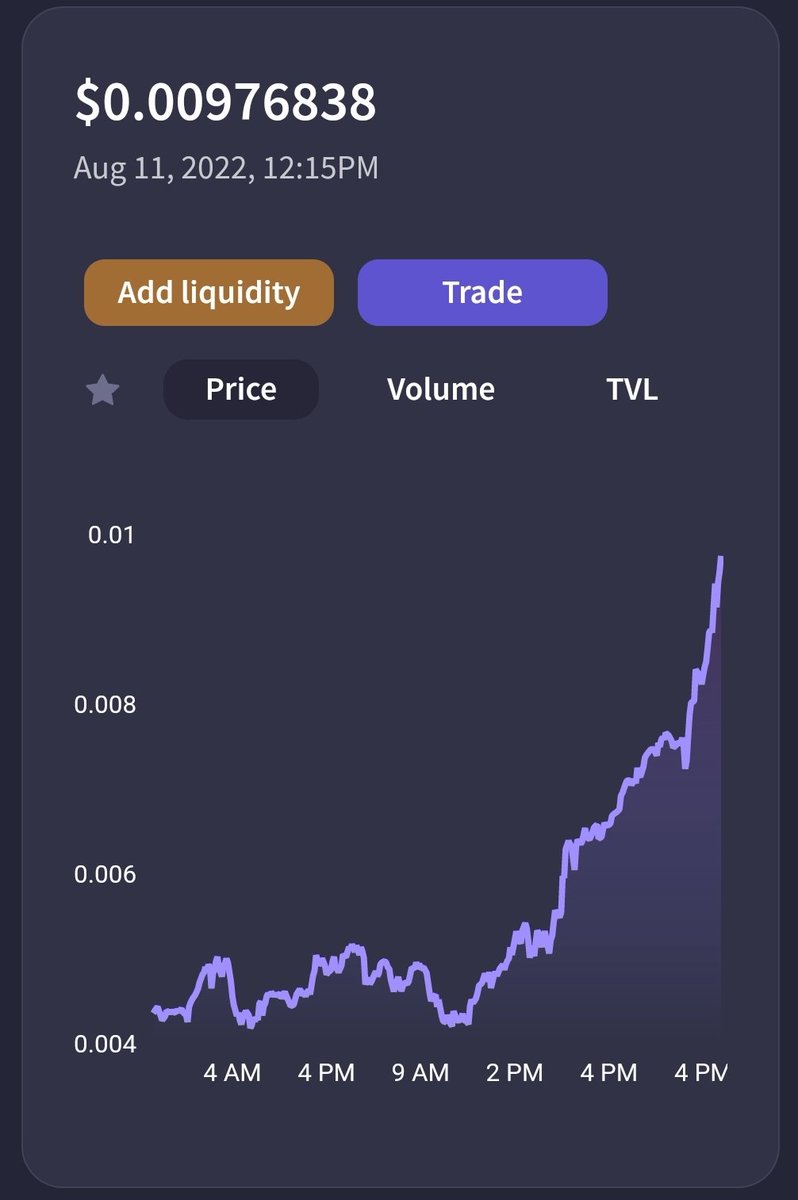Viewport: 798px width, 1200px height.
Task: Open the Trade button
Action: pyautogui.click(x=482, y=293)
